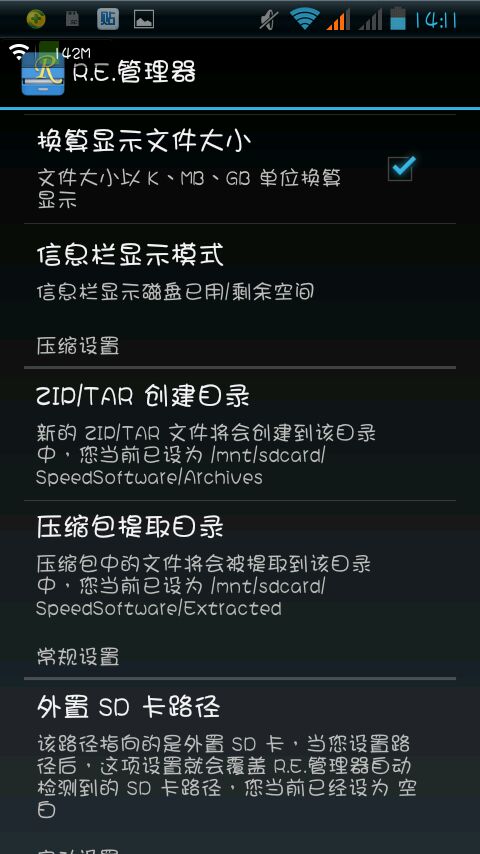This screenshot has height=854, width=480.
Task: Tap the R.E.管理器 app icon
Action: pos(43,73)
